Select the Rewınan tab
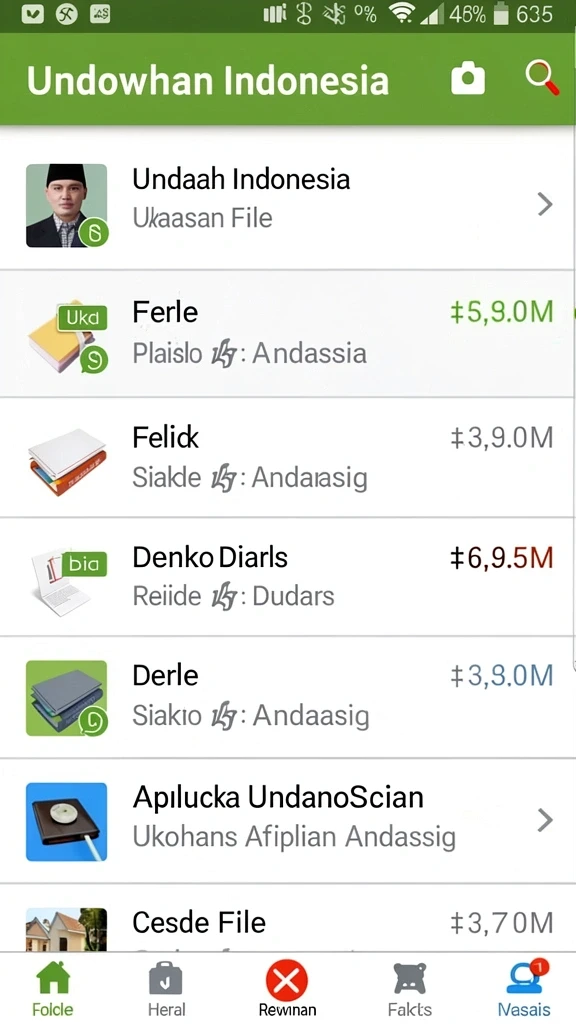Image resolution: width=576 pixels, height=1024 pixels. (287, 989)
